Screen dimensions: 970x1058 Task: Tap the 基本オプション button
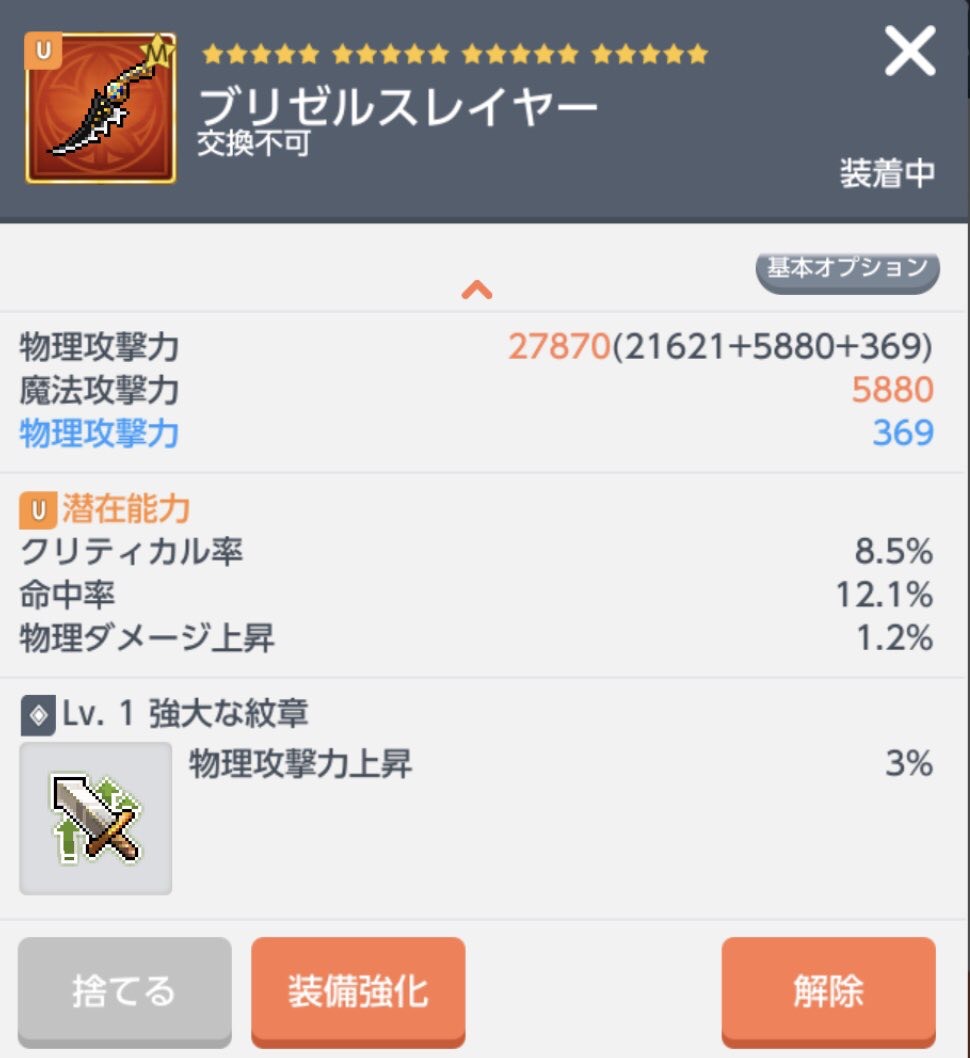tap(847, 270)
